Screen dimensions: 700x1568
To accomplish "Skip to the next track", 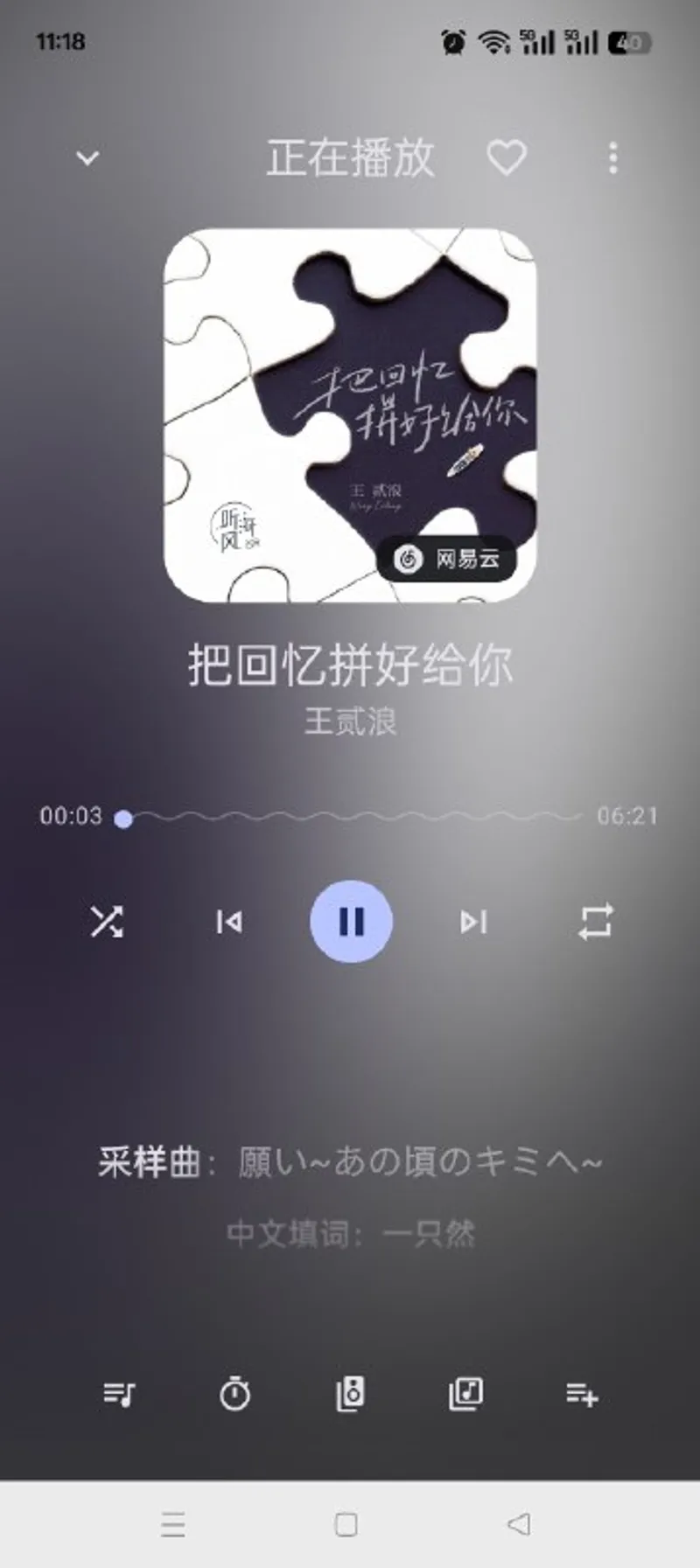I will (x=473, y=923).
